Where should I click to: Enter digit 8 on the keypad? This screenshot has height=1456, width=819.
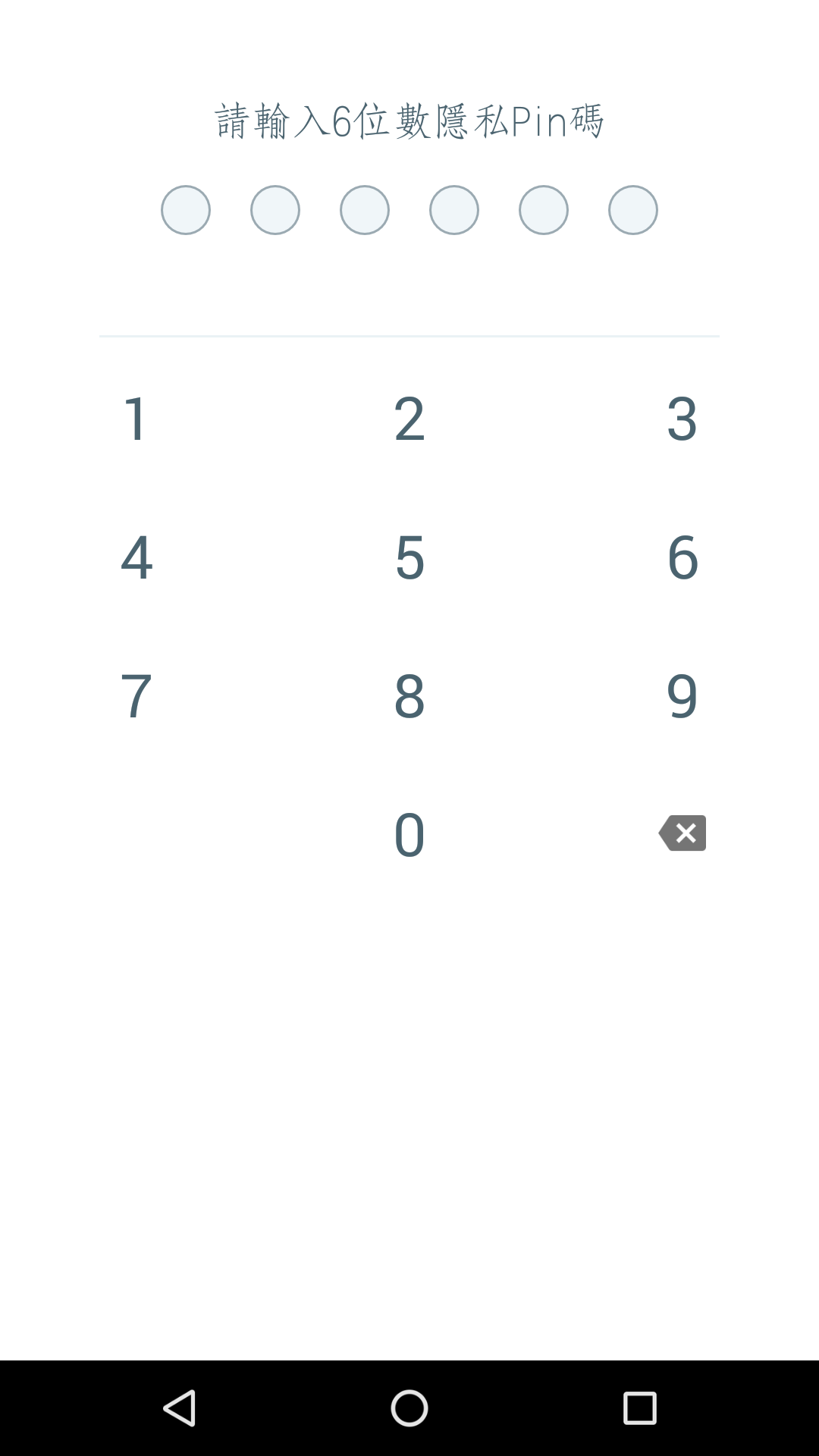point(409,695)
